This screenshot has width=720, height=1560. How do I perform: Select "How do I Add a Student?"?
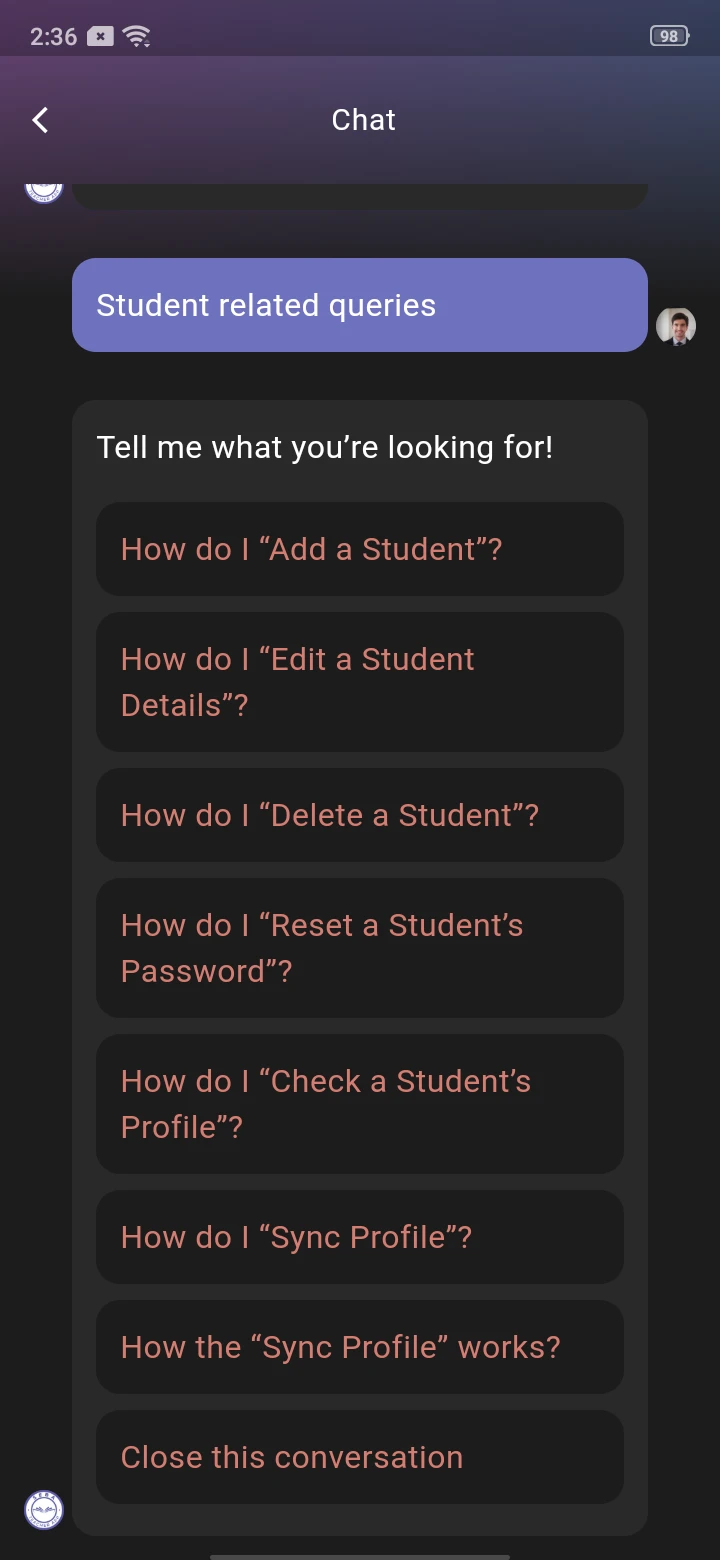[360, 549]
